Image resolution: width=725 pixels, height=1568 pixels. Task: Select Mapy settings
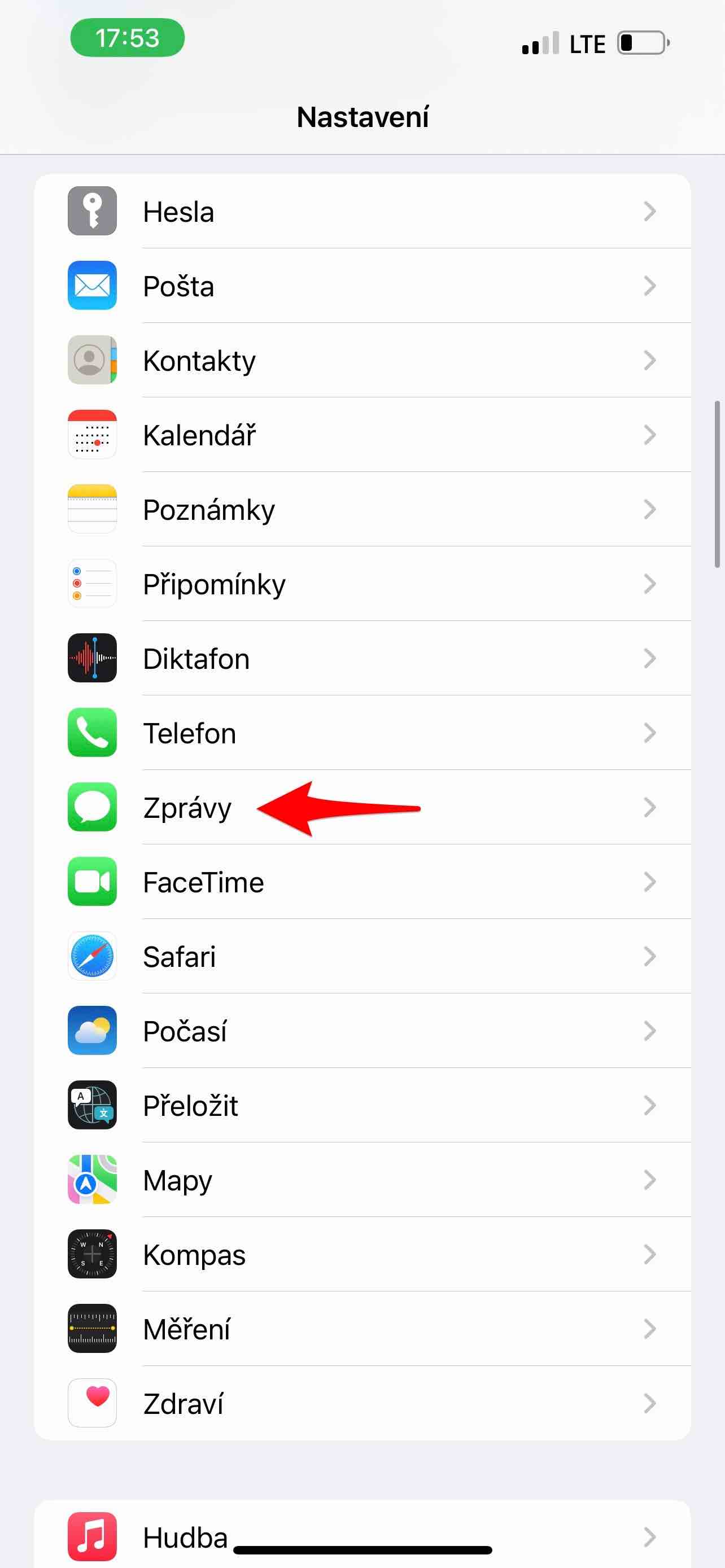tap(361, 1180)
